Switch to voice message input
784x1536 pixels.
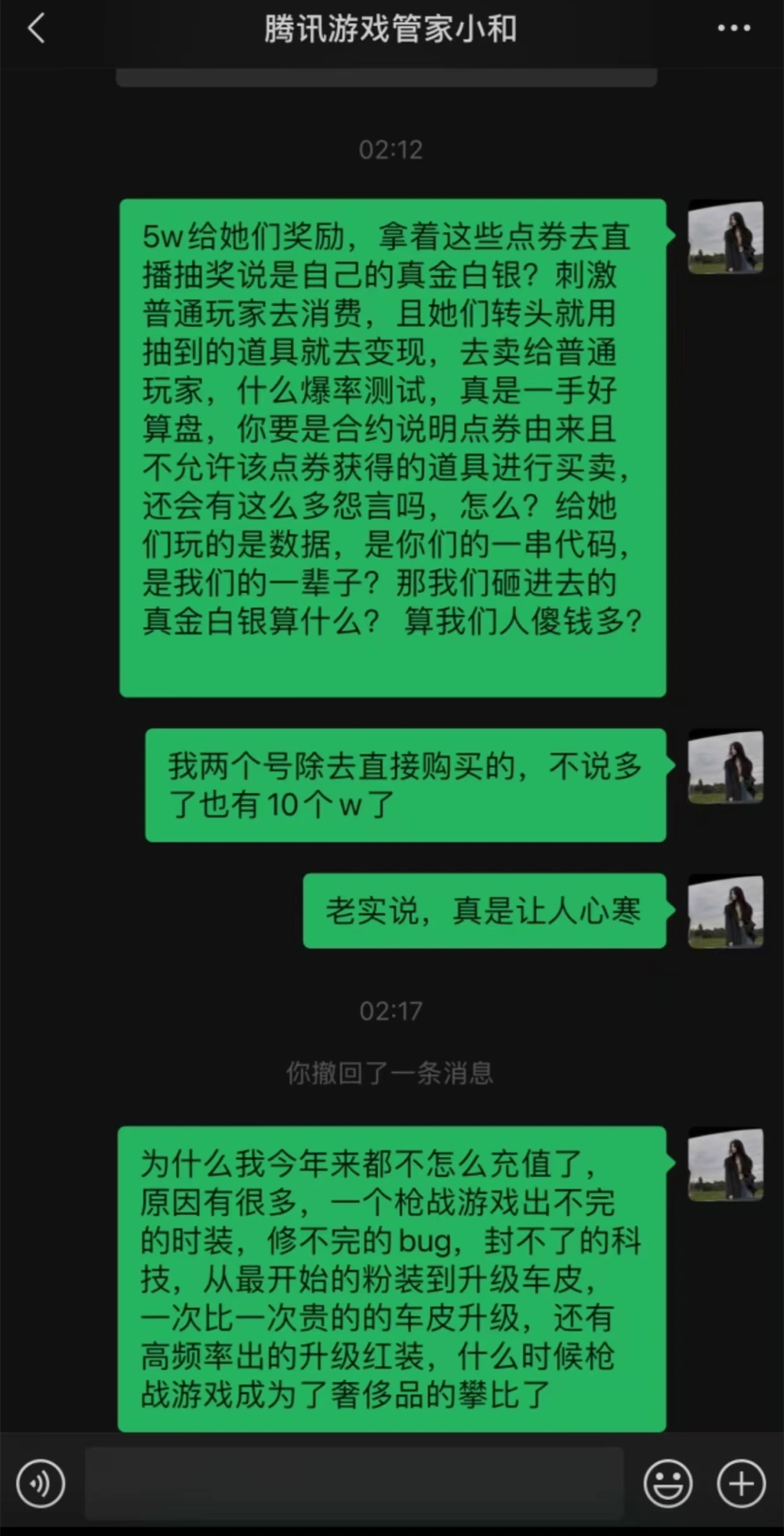point(41,1483)
